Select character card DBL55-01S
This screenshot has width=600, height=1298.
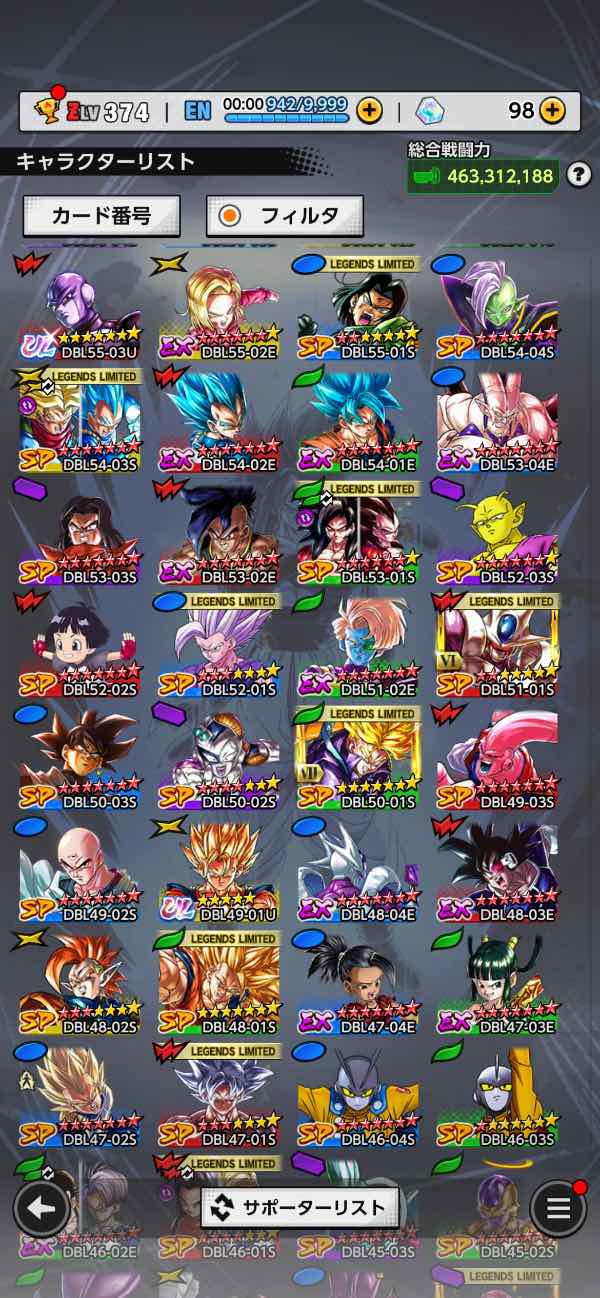point(358,310)
